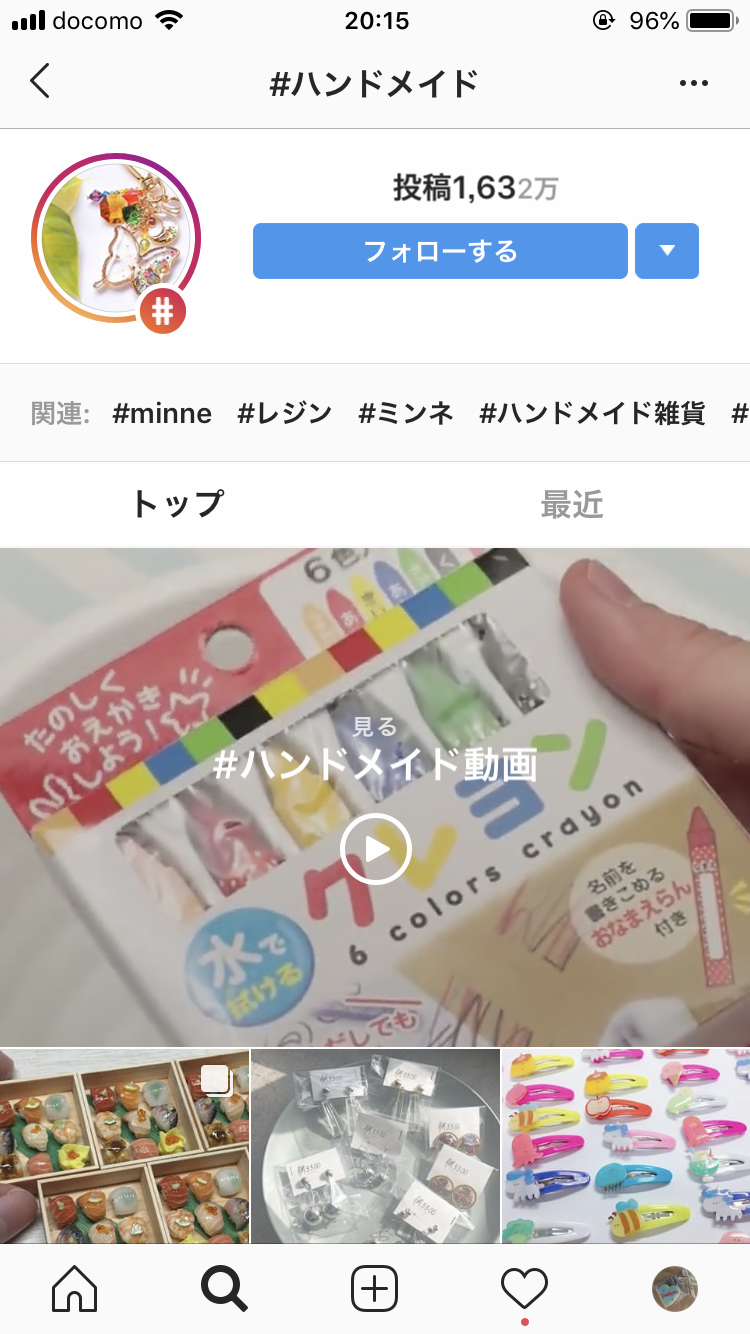This screenshot has height=1334, width=750.
Task: Open related hashtag #ハンドメイド雑貨
Action: coord(592,413)
